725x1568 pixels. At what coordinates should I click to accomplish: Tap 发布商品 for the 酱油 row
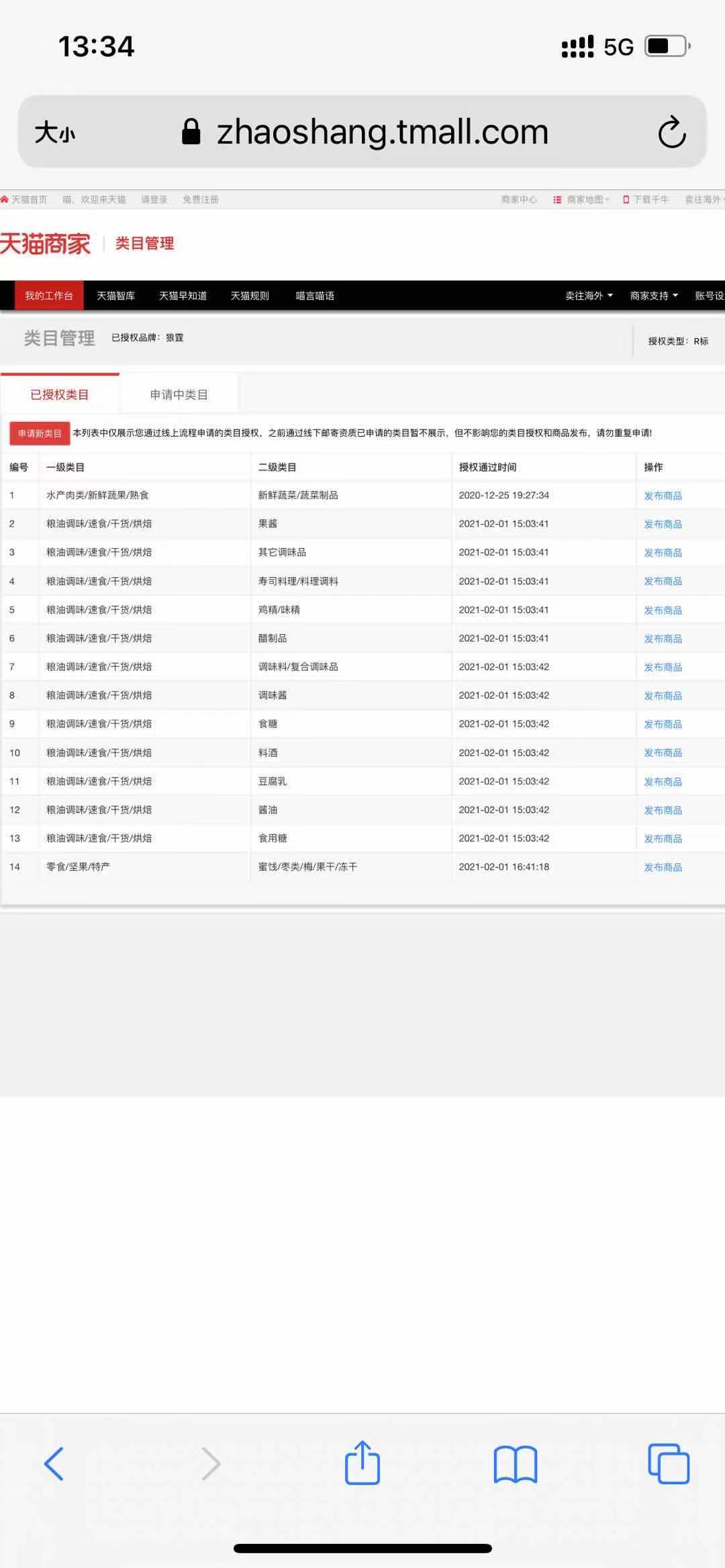[663, 811]
